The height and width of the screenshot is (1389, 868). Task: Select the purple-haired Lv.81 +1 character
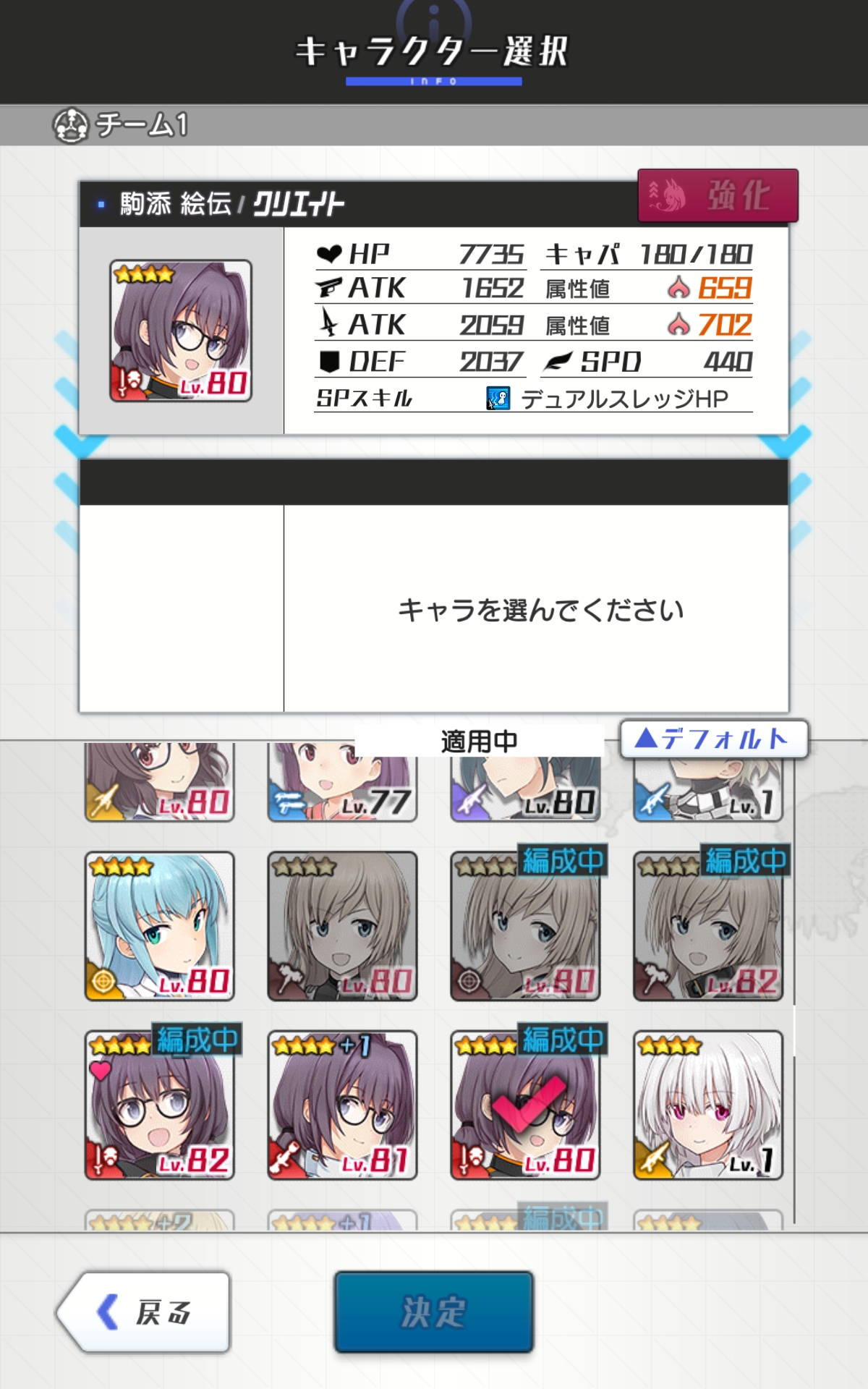coord(342,1105)
